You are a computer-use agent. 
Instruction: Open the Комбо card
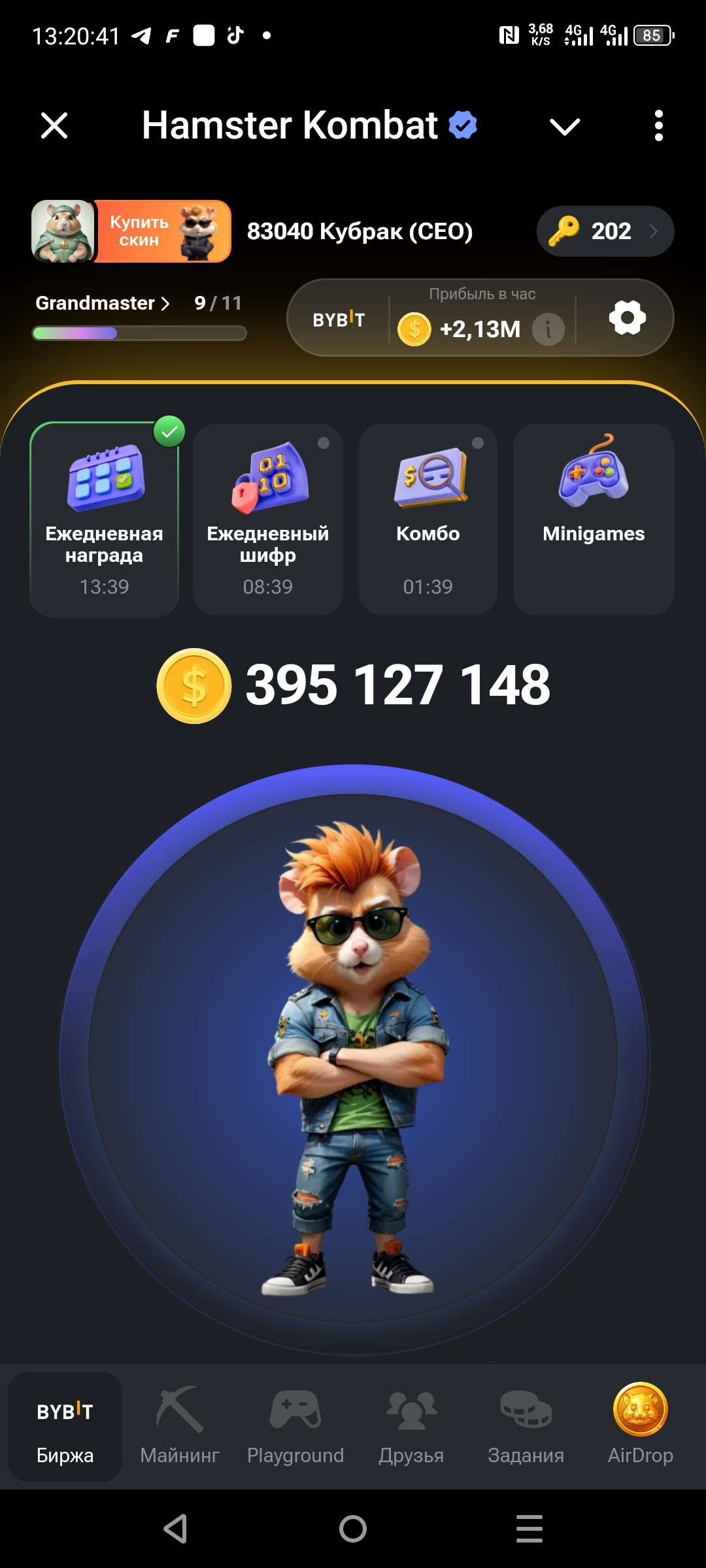pyautogui.click(x=428, y=516)
